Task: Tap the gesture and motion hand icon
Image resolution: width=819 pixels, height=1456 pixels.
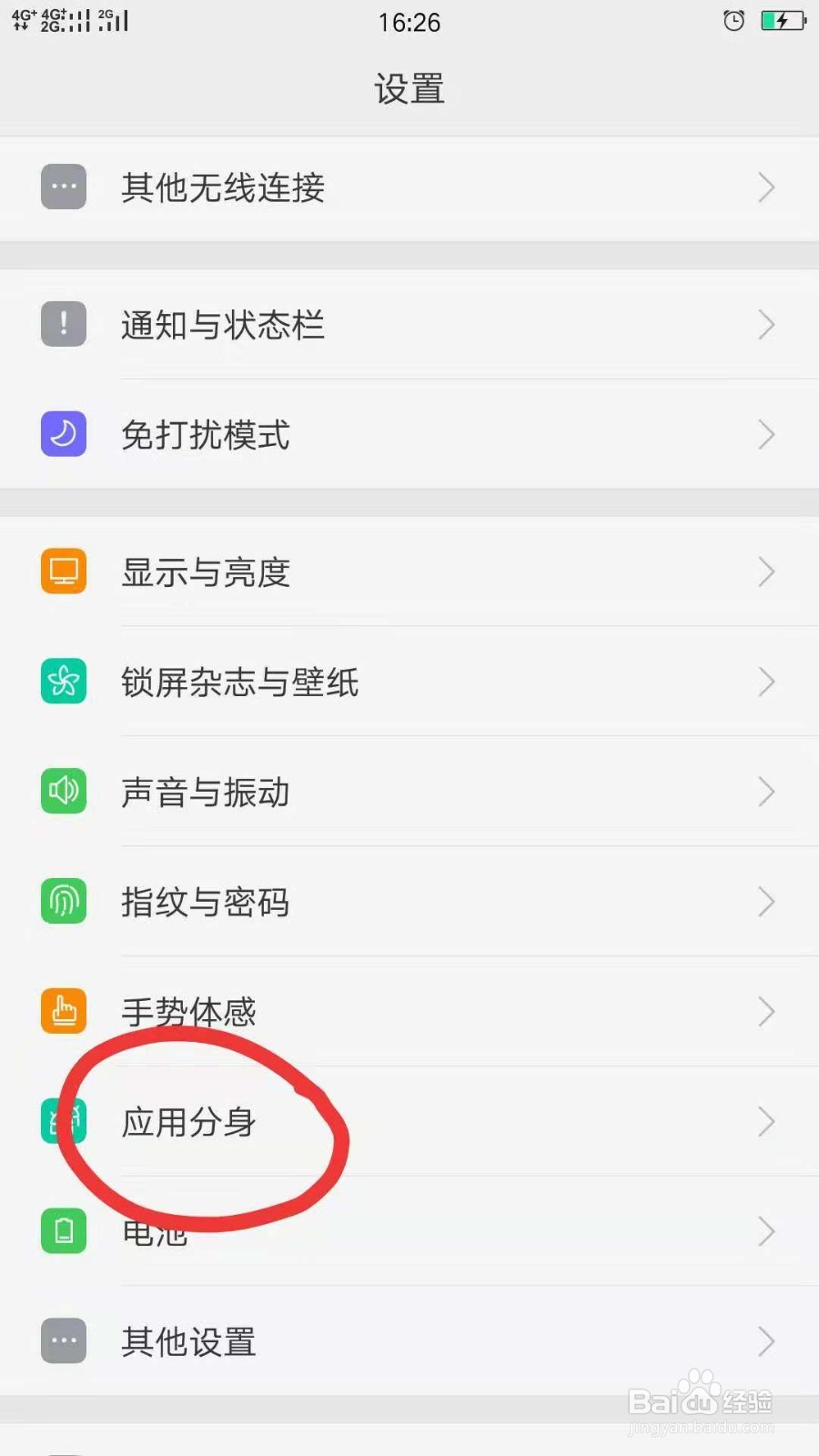Action: [63, 1012]
